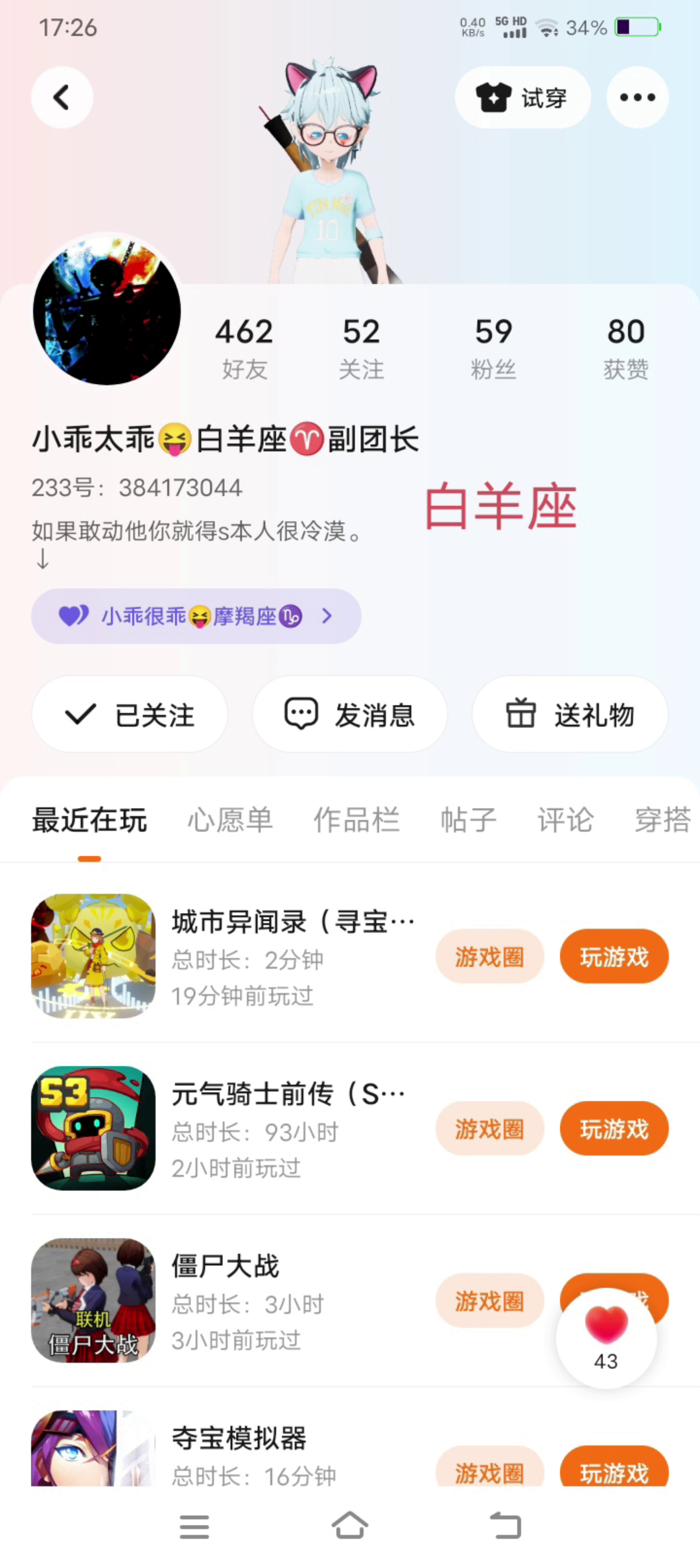
Task: Tap 玩游戏 for 元气骑士前传
Action: 614,1129
